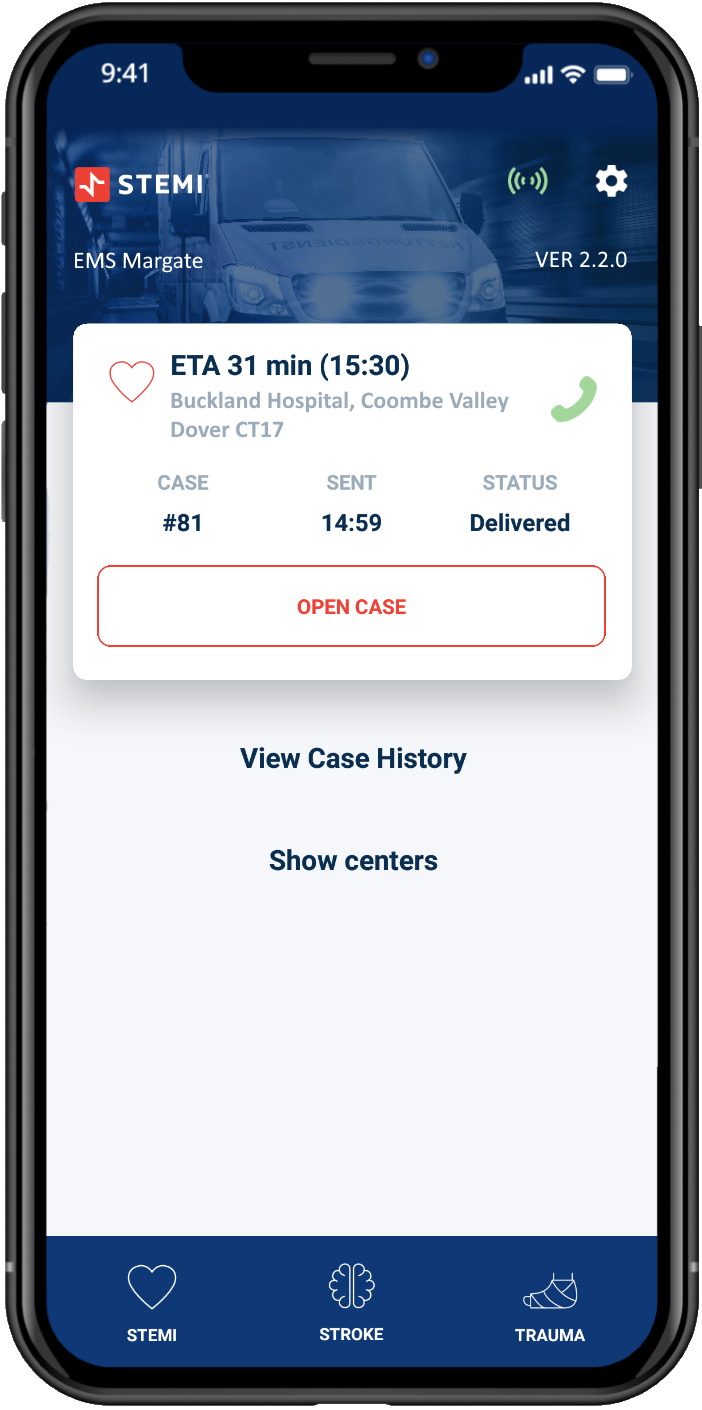View Case History
This screenshot has width=702, height=1410.
click(353, 758)
